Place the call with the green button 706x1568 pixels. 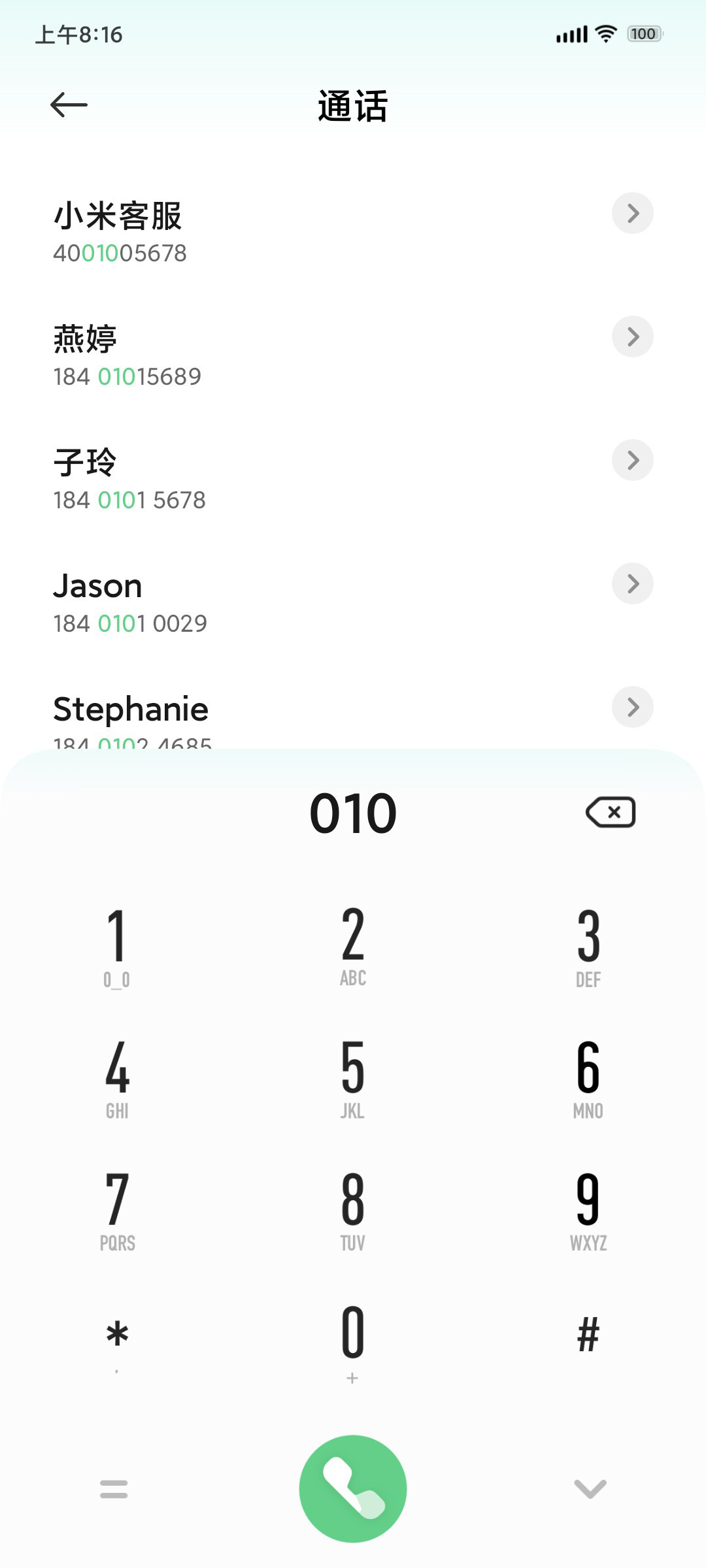pos(353,1488)
